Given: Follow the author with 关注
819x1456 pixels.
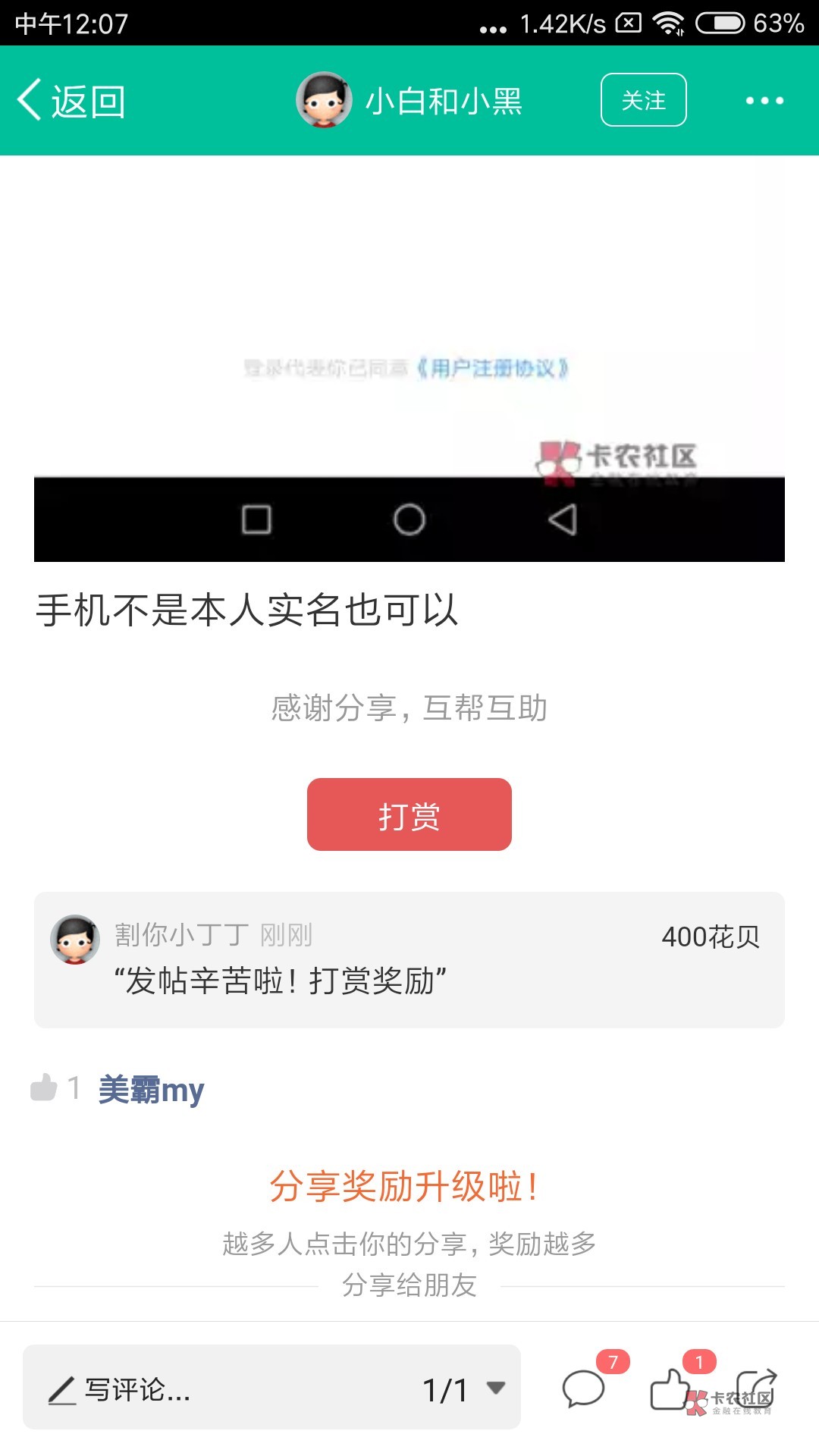Looking at the screenshot, I should point(643,100).
